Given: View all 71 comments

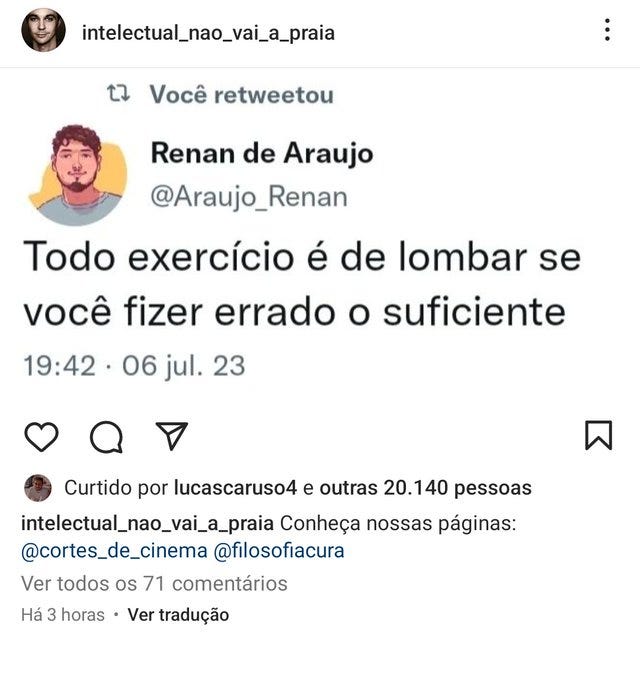Looking at the screenshot, I should [x=154, y=583].
